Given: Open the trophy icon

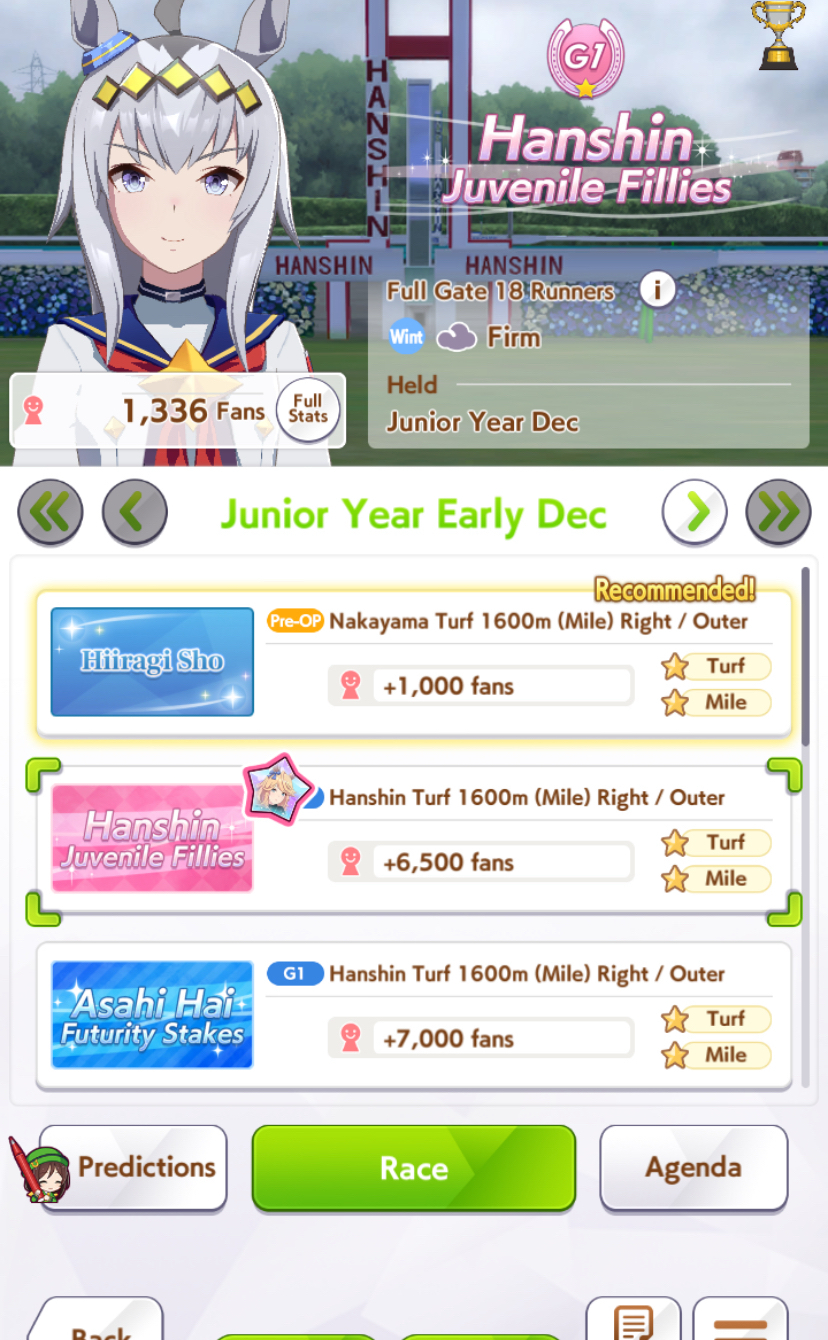Looking at the screenshot, I should 778,35.
